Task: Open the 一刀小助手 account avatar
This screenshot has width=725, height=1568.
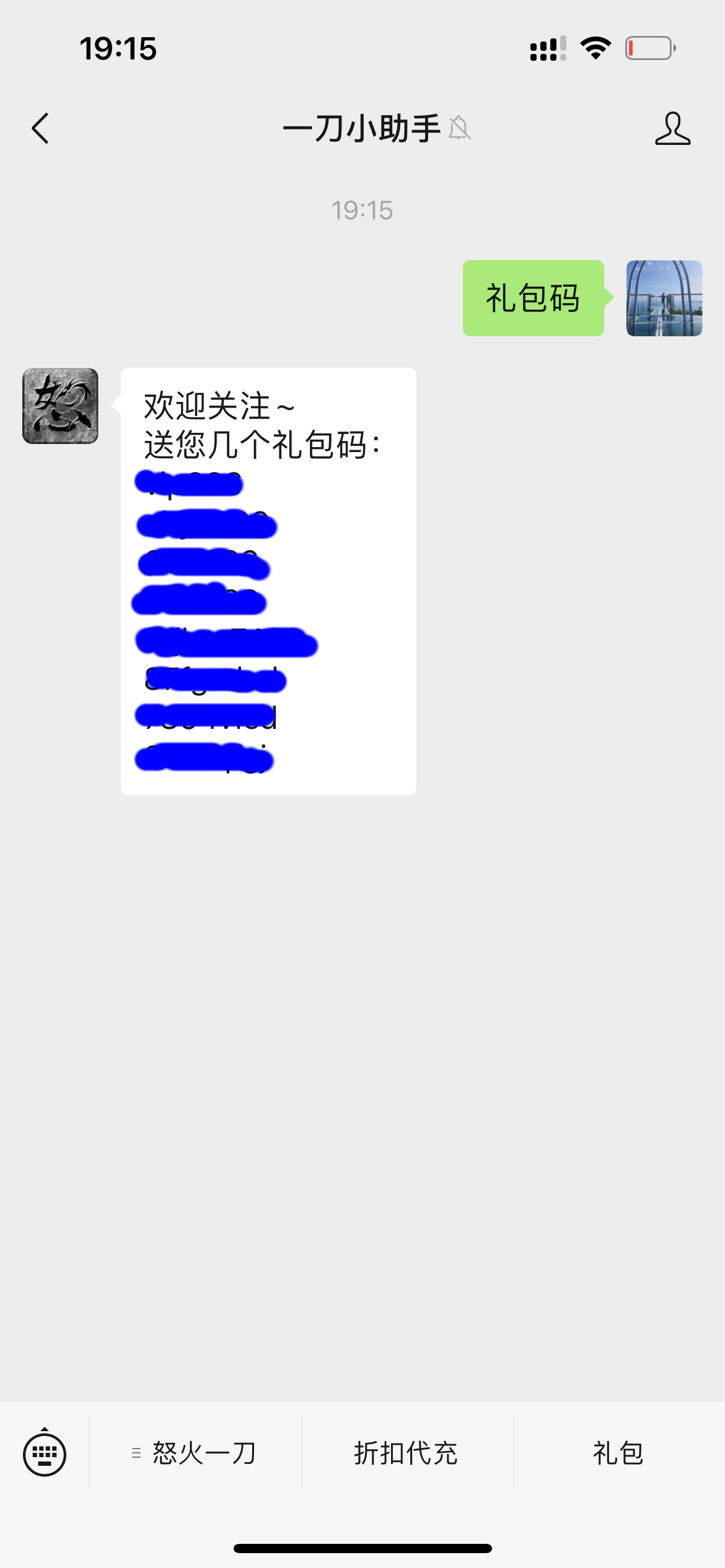Action: pyautogui.click(x=60, y=406)
